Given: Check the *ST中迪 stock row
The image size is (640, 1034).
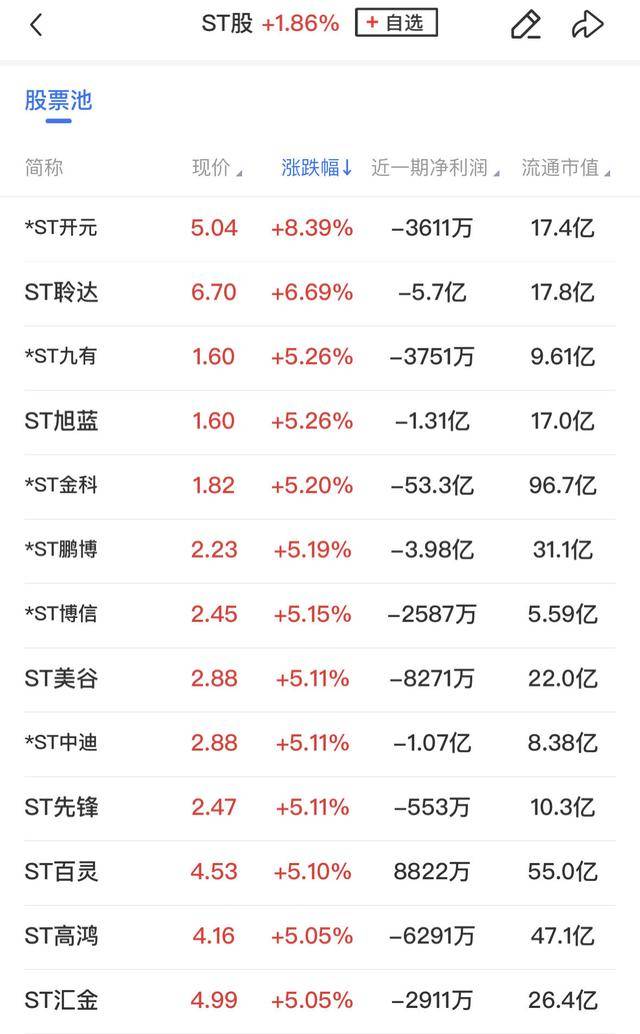Looking at the screenshot, I should tap(62, 742).
